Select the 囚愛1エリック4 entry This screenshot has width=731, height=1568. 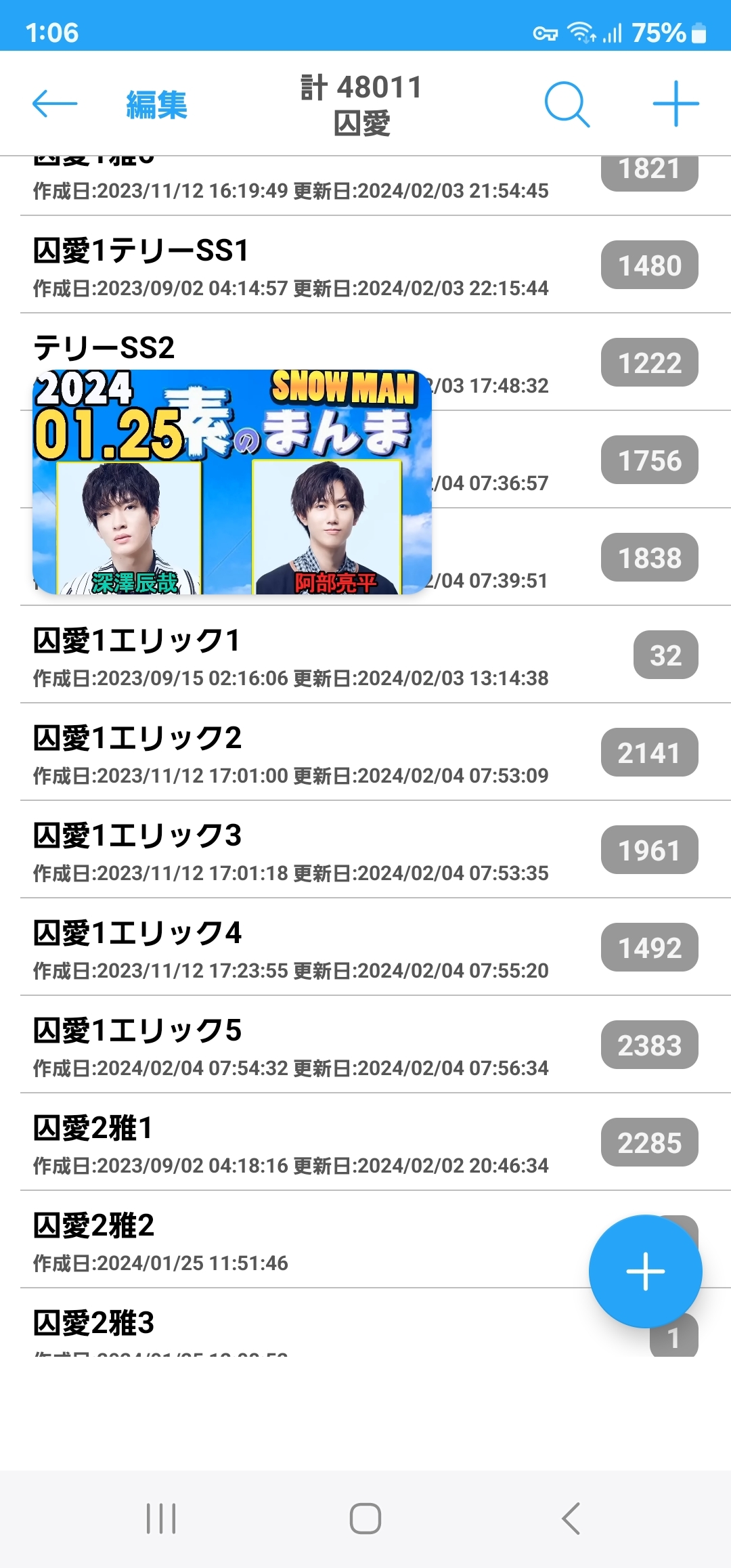click(x=291, y=948)
